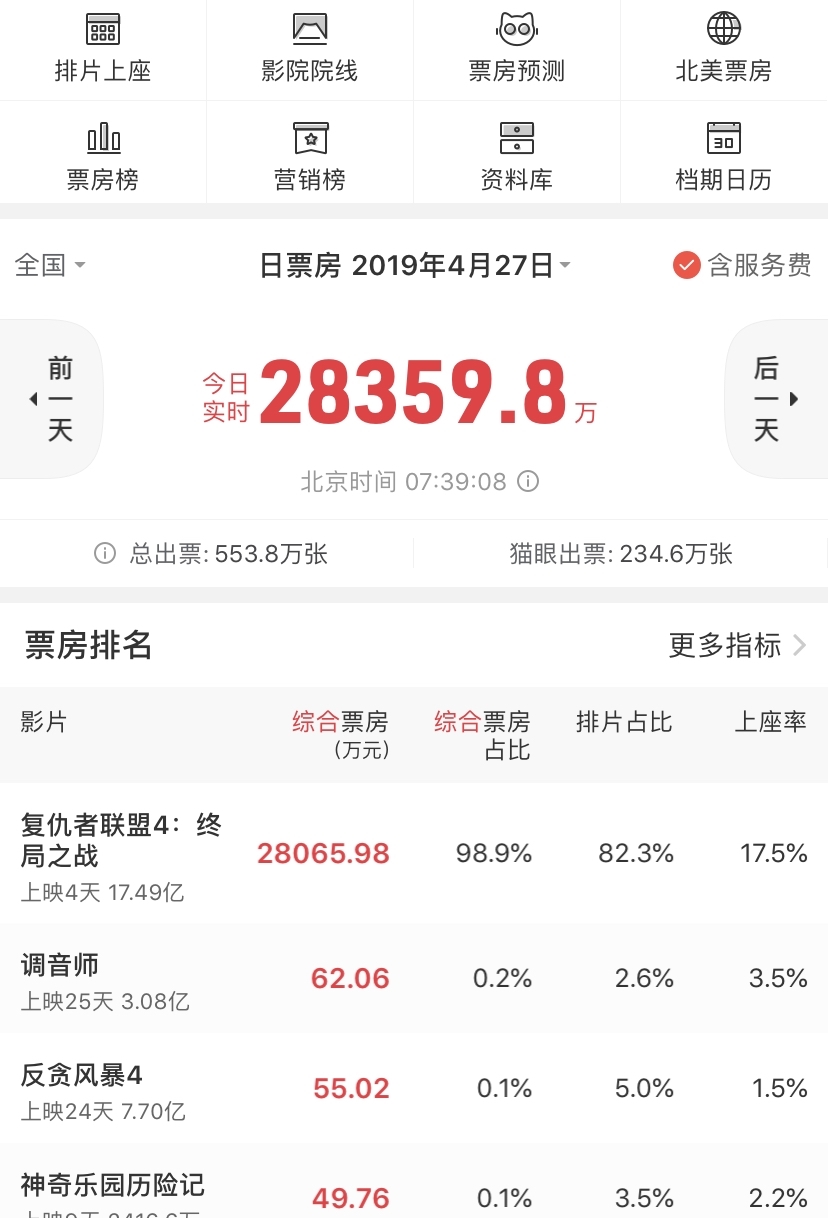
Task: Open the 影院院线 cinema chains icon
Action: click(310, 40)
